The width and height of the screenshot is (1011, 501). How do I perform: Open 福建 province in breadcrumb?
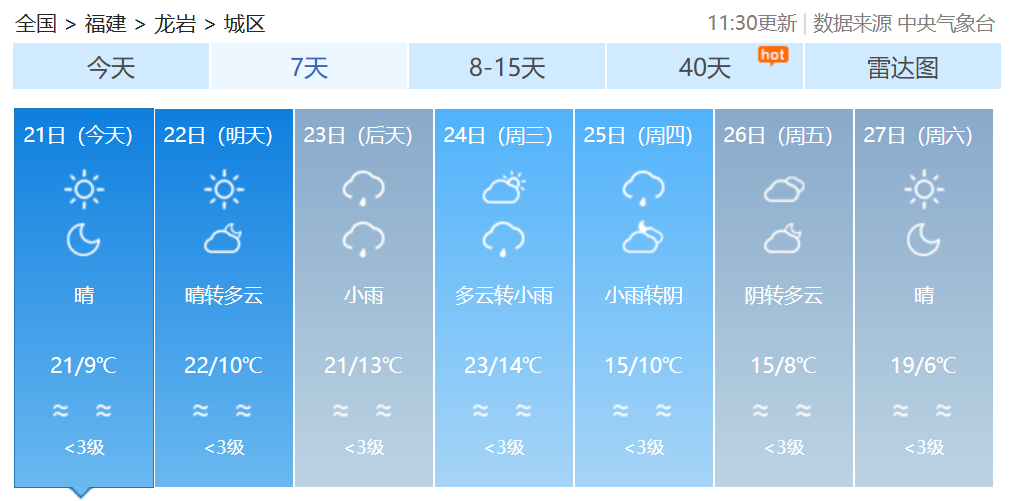[105, 24]
